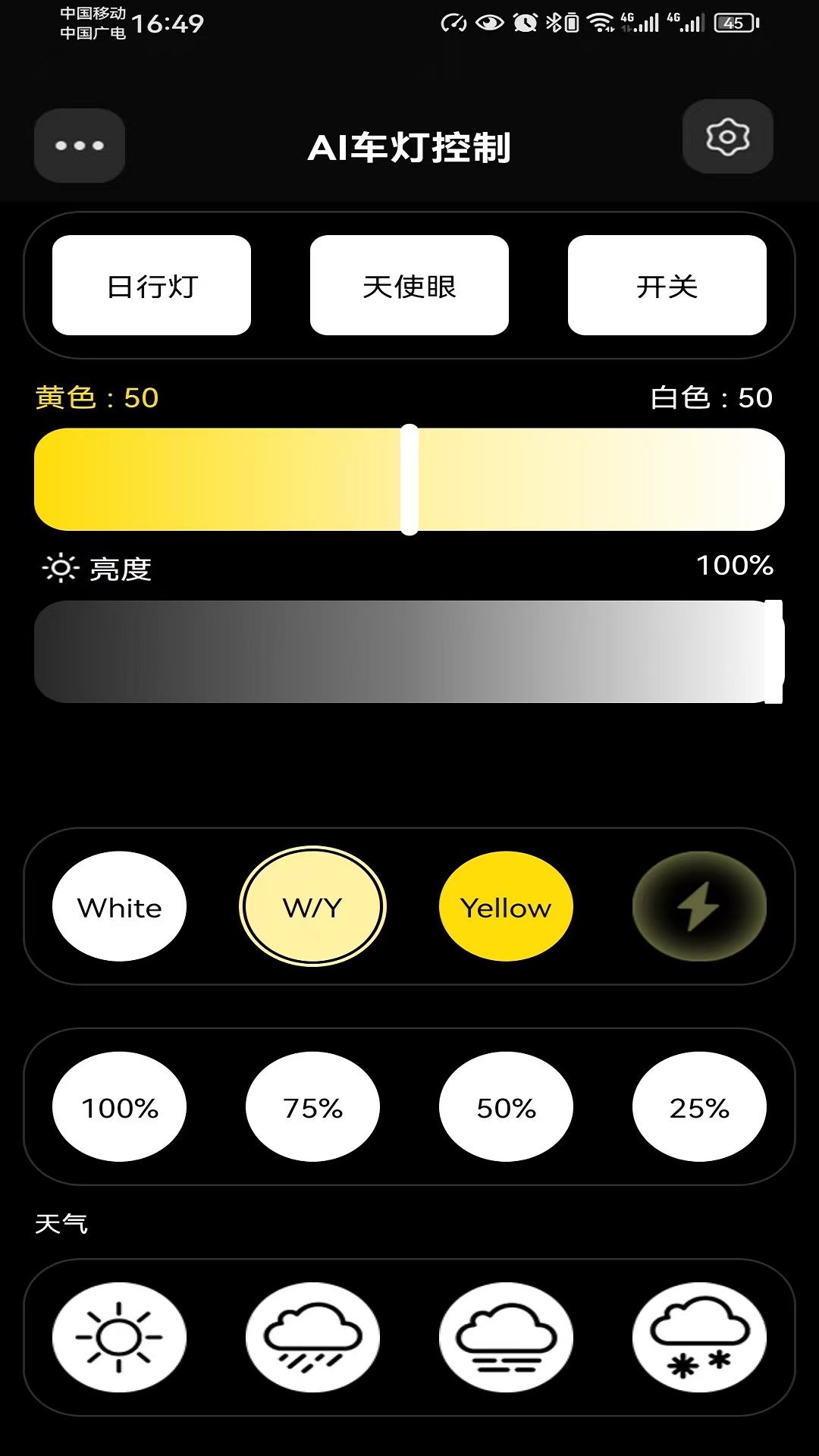Select the White color preset
The width and height of the screenshot is (819, 1456).
118,906
